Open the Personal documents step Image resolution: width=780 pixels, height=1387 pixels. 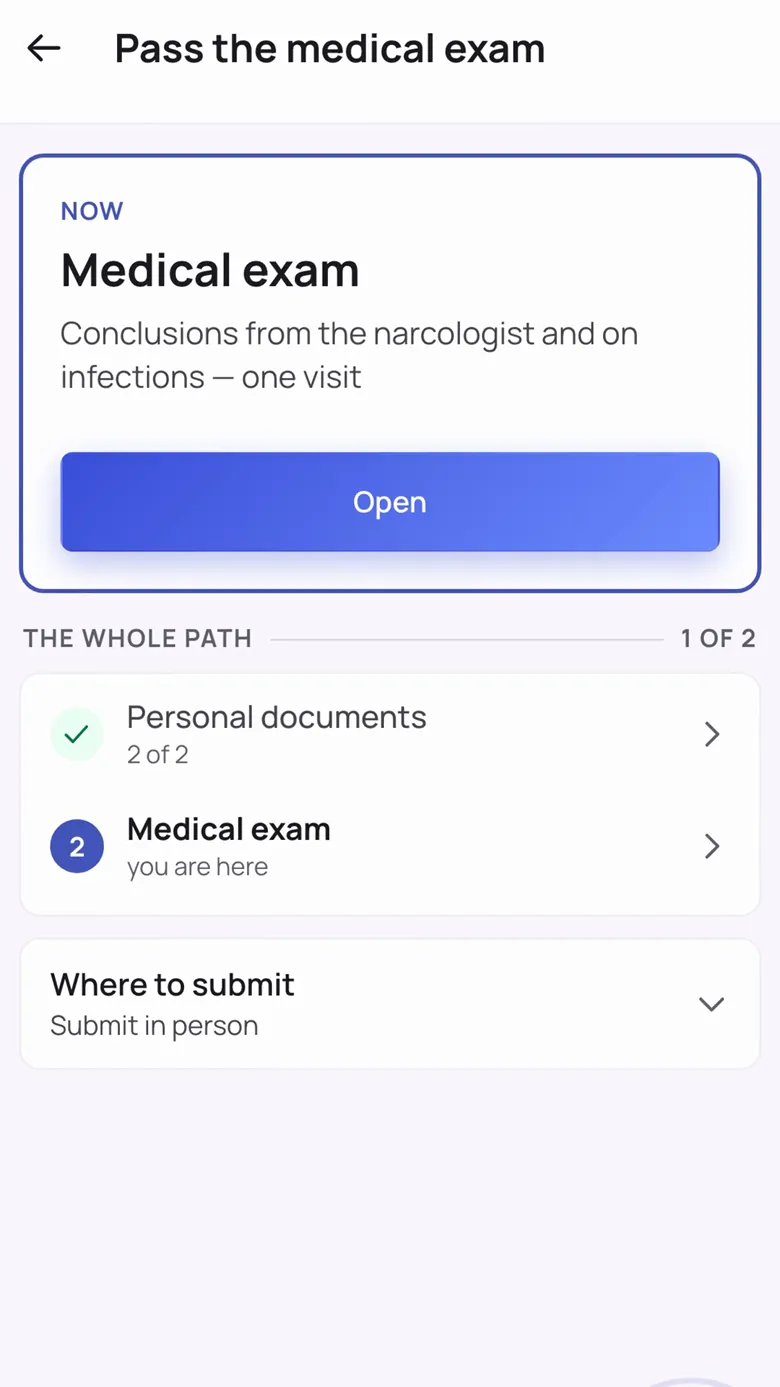point(390,734)
